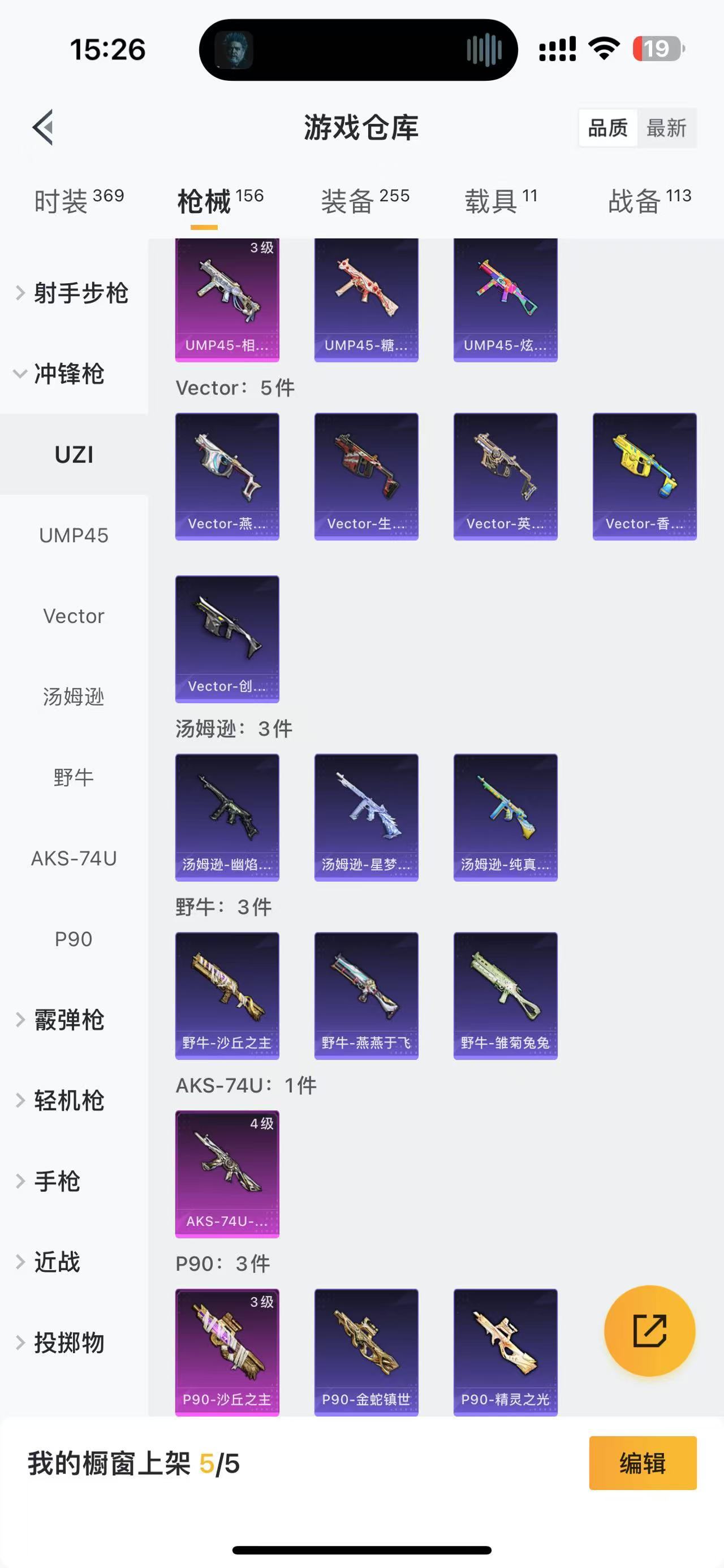This screenshot has width=724, height=1568.
Task: Tap the orange share floating button
Action: point(649,1331)
